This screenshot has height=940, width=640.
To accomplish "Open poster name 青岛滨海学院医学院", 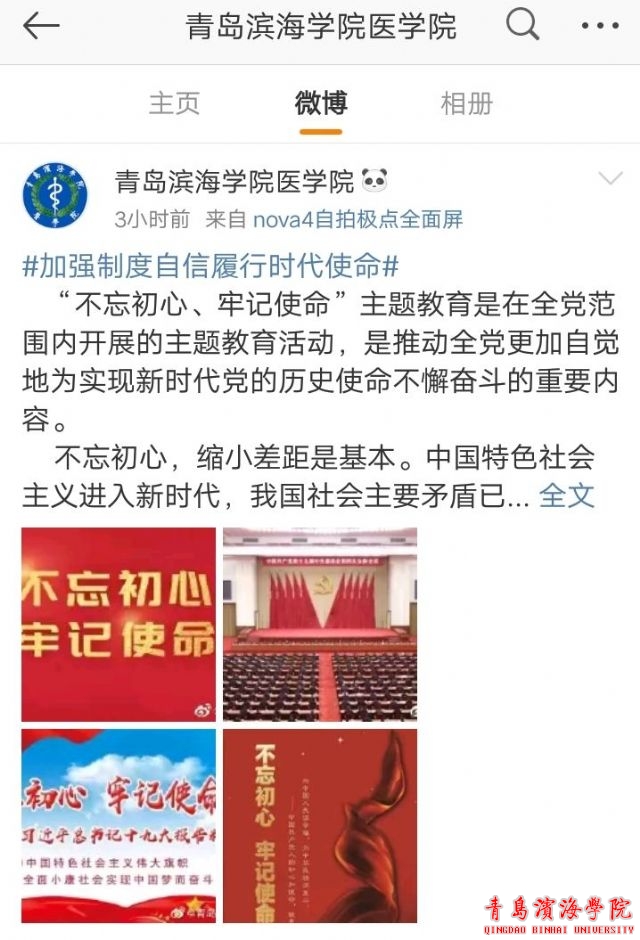I will [x=235, y=181].
